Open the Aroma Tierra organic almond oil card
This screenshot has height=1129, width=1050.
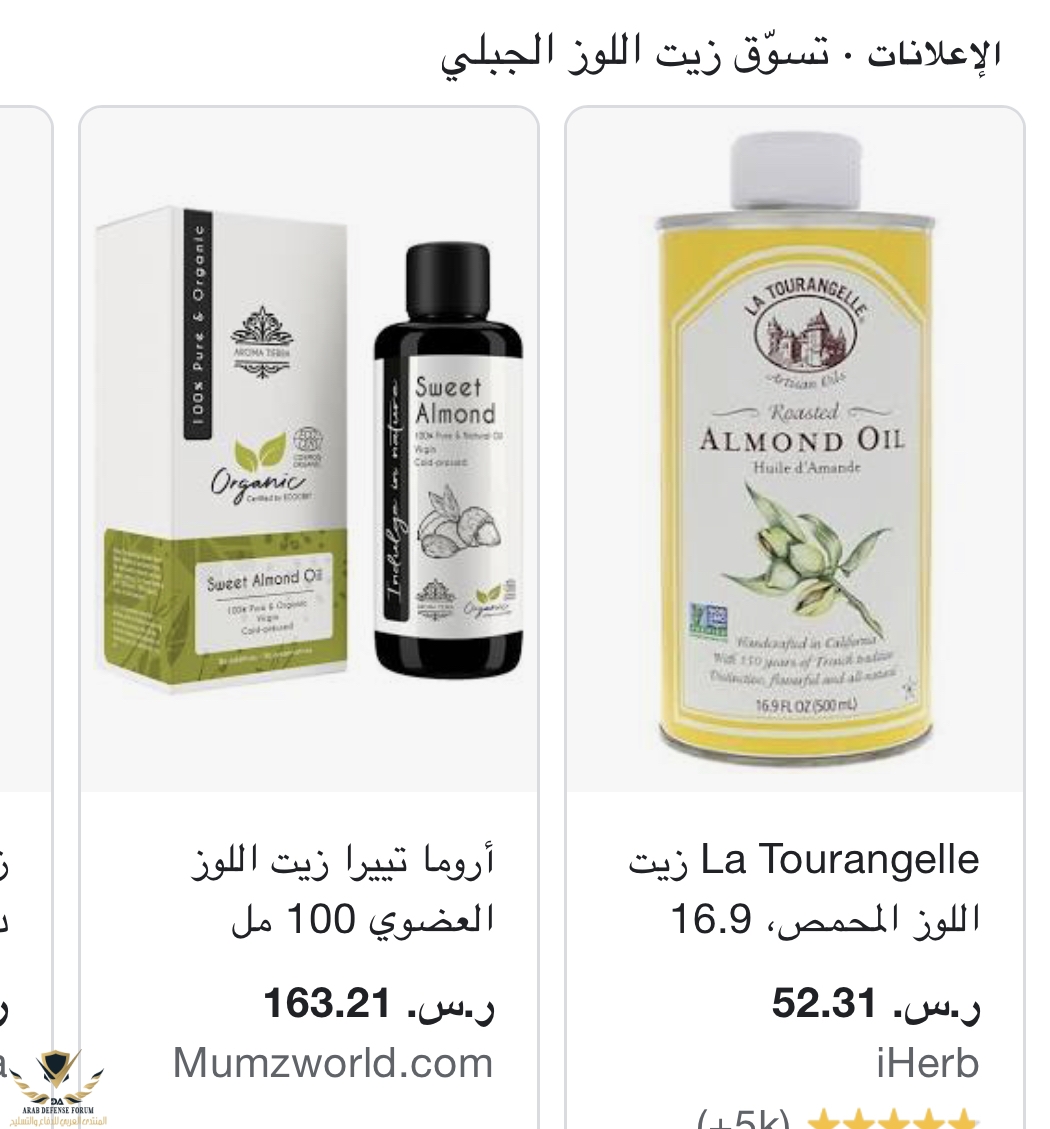[309, 450]
